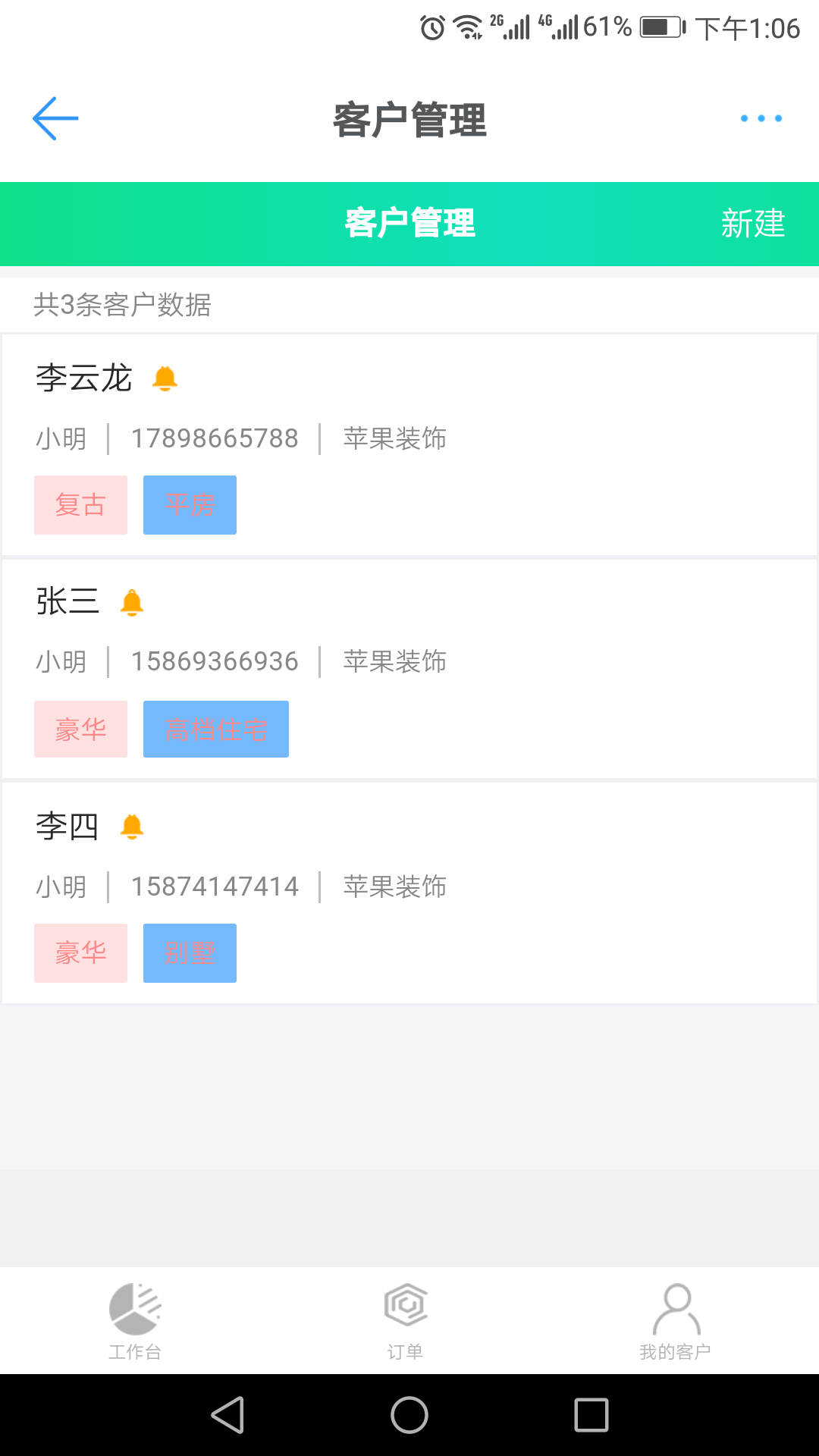The image size is (819, 1456).
Task: Tap the reminder bell next to 张三
Action: pos(132,602)
